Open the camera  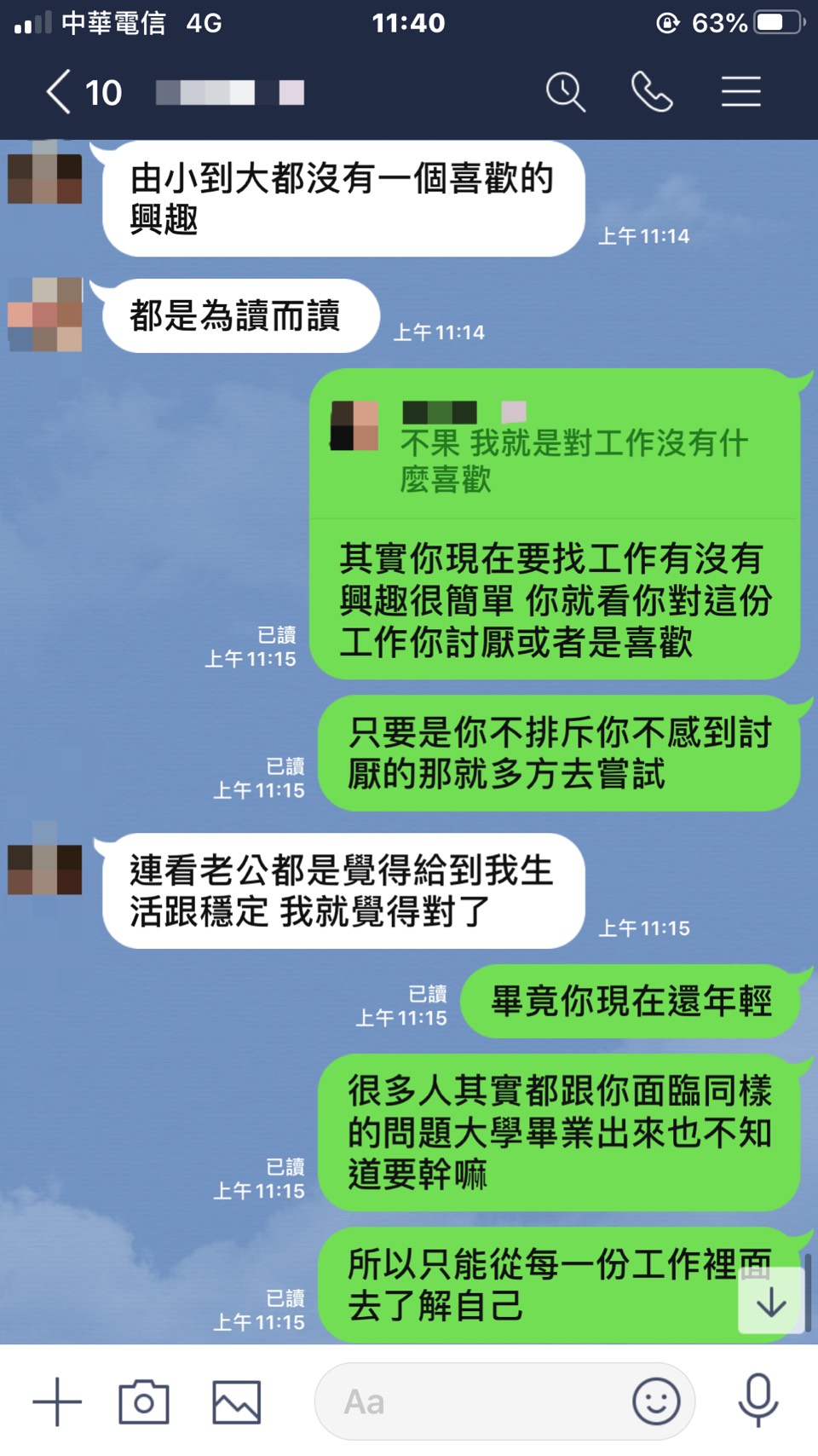click(x=144, y=1401)
